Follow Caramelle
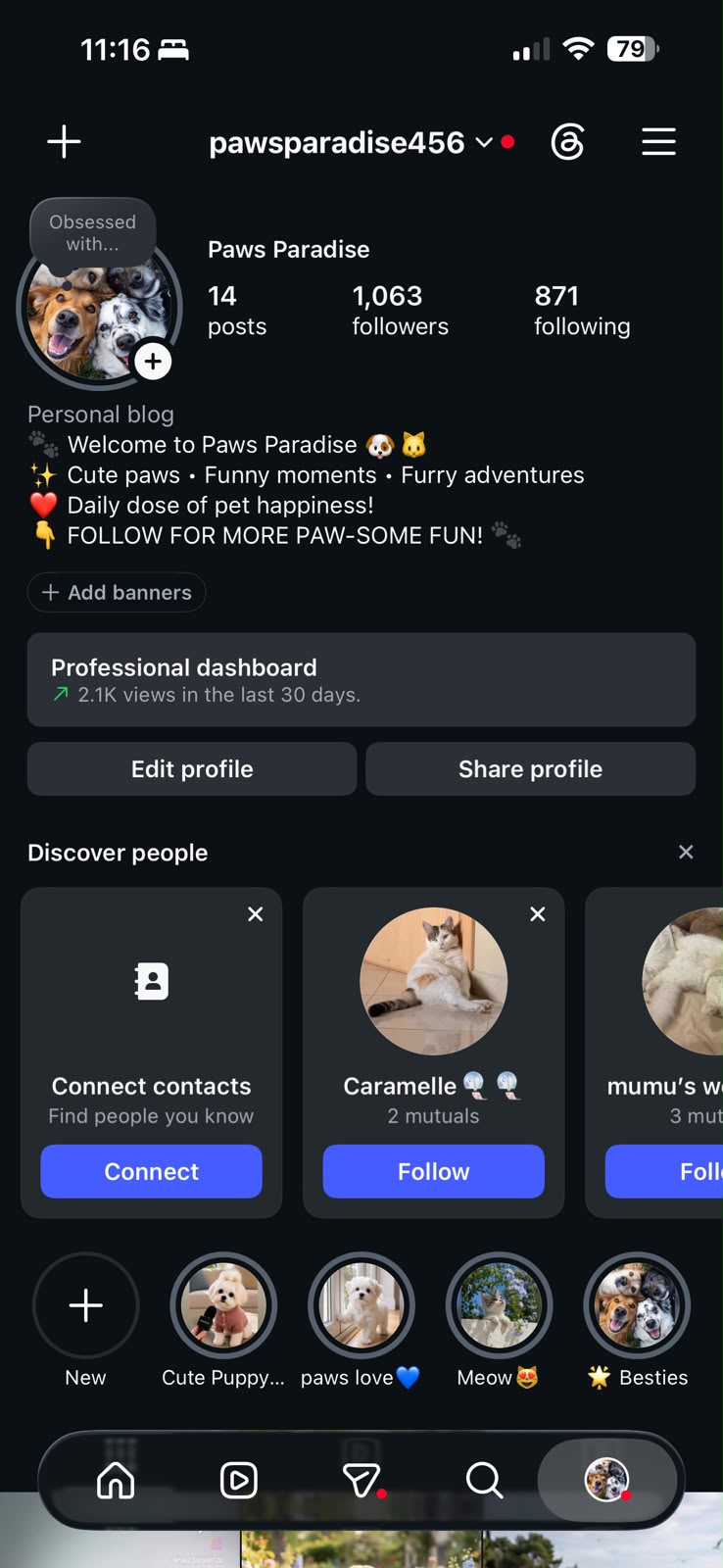 [x=434, y=1171]
